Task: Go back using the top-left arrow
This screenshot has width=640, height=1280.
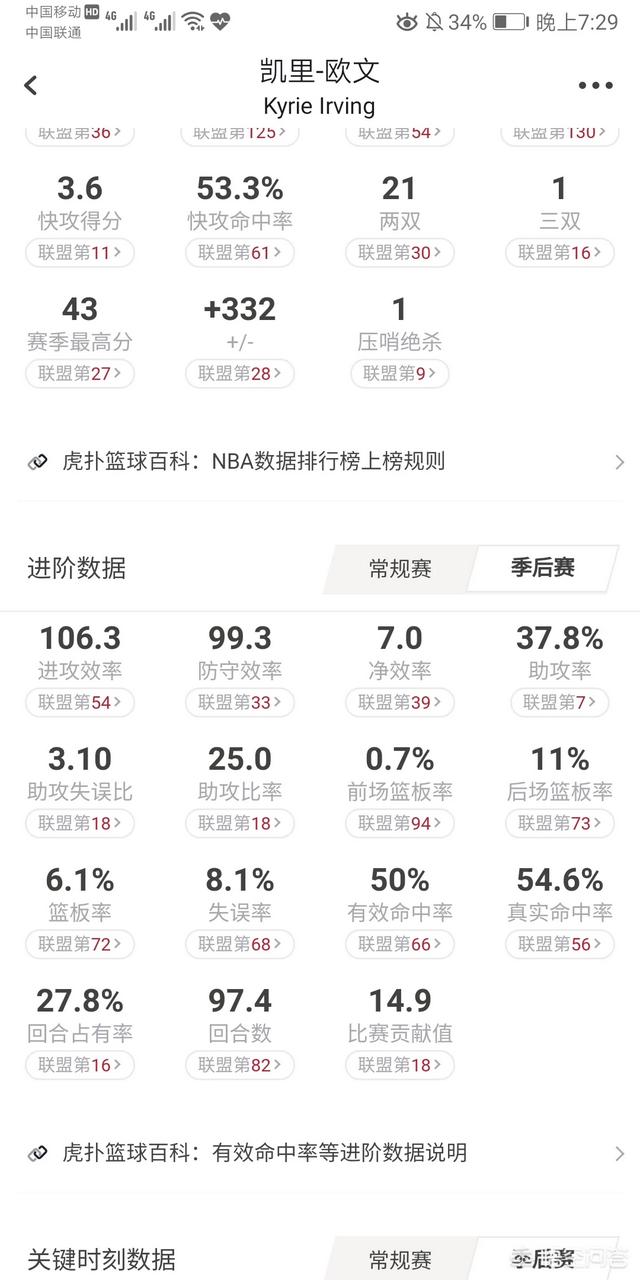Action: pyautogui.click(x=31, y=86)
